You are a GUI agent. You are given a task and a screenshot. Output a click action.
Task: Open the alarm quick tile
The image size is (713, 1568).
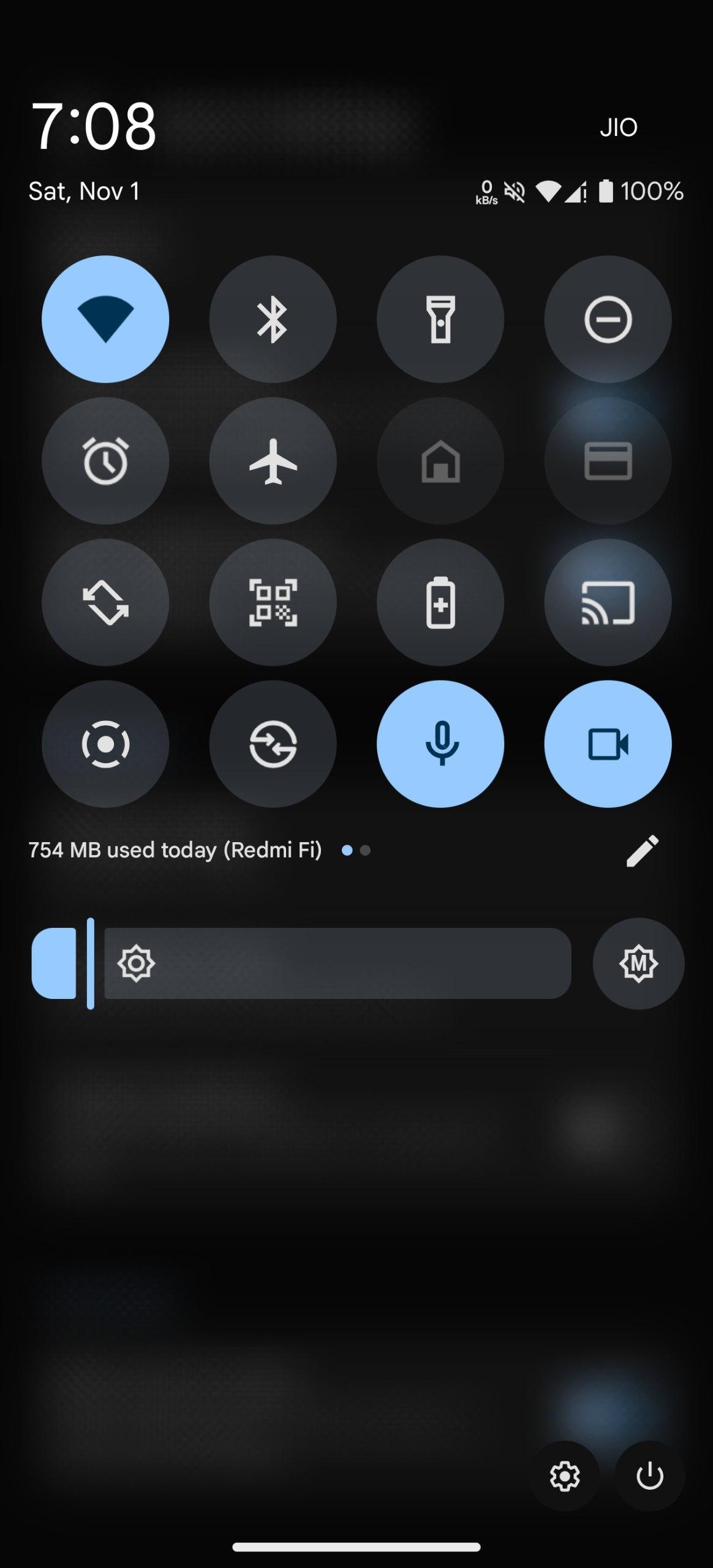coord(105,461)
